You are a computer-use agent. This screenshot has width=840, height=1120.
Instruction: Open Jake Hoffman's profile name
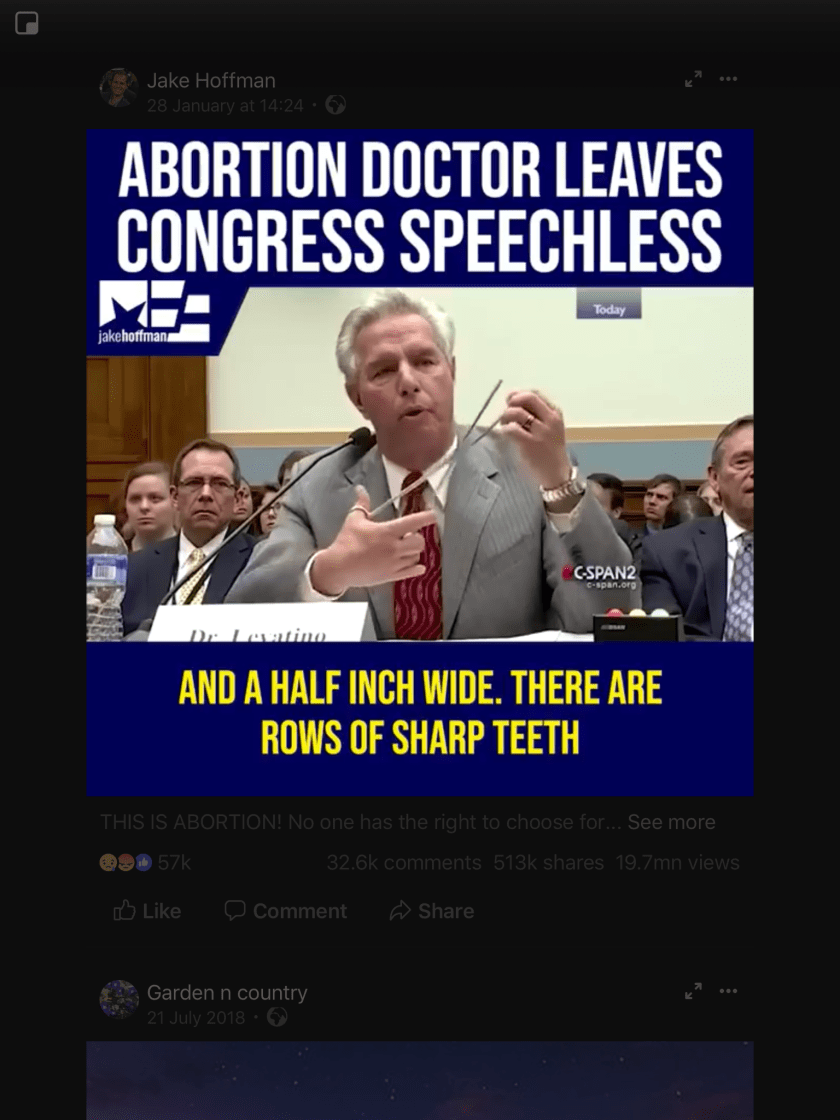211,80
